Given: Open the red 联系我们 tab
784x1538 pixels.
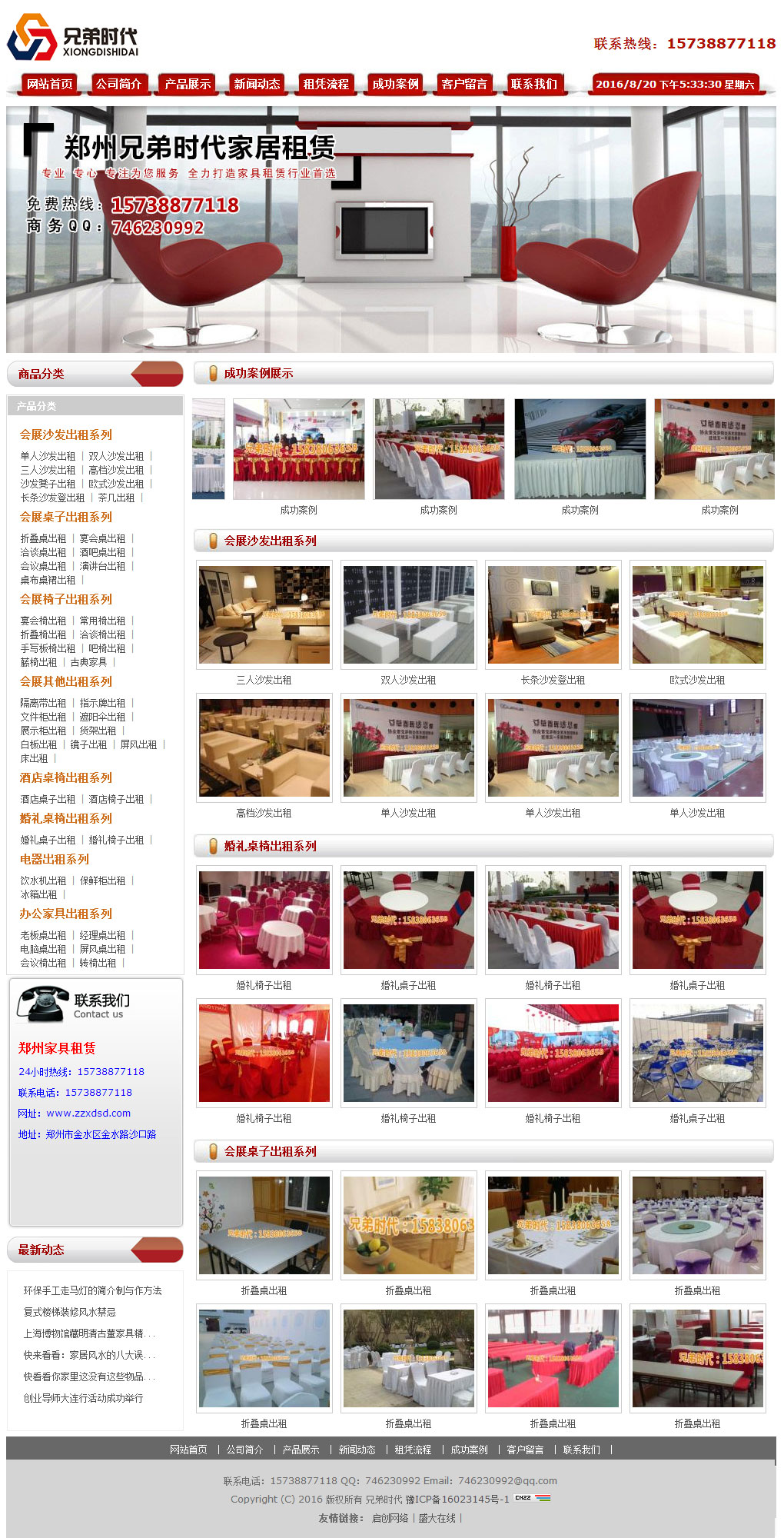Looking at the screenshot, I should coord(533,84).
